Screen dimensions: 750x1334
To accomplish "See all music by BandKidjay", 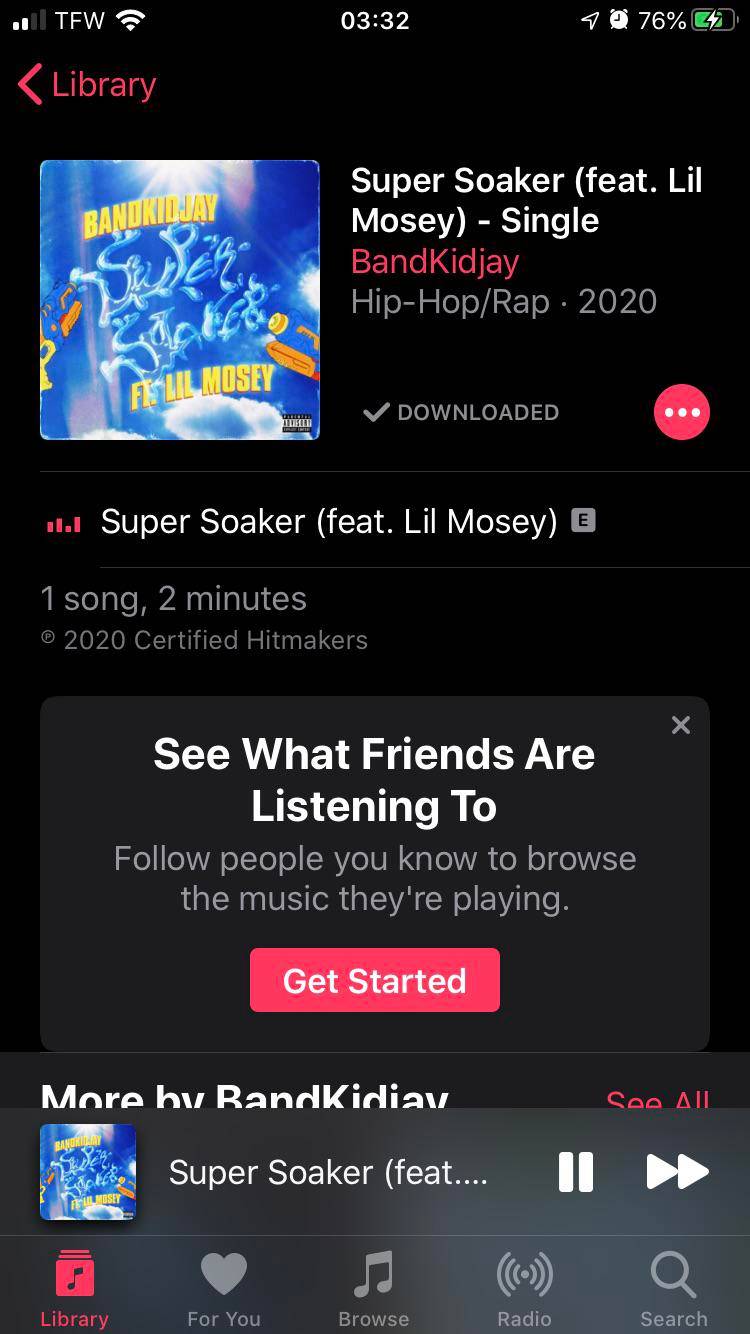I will 657,1099.
